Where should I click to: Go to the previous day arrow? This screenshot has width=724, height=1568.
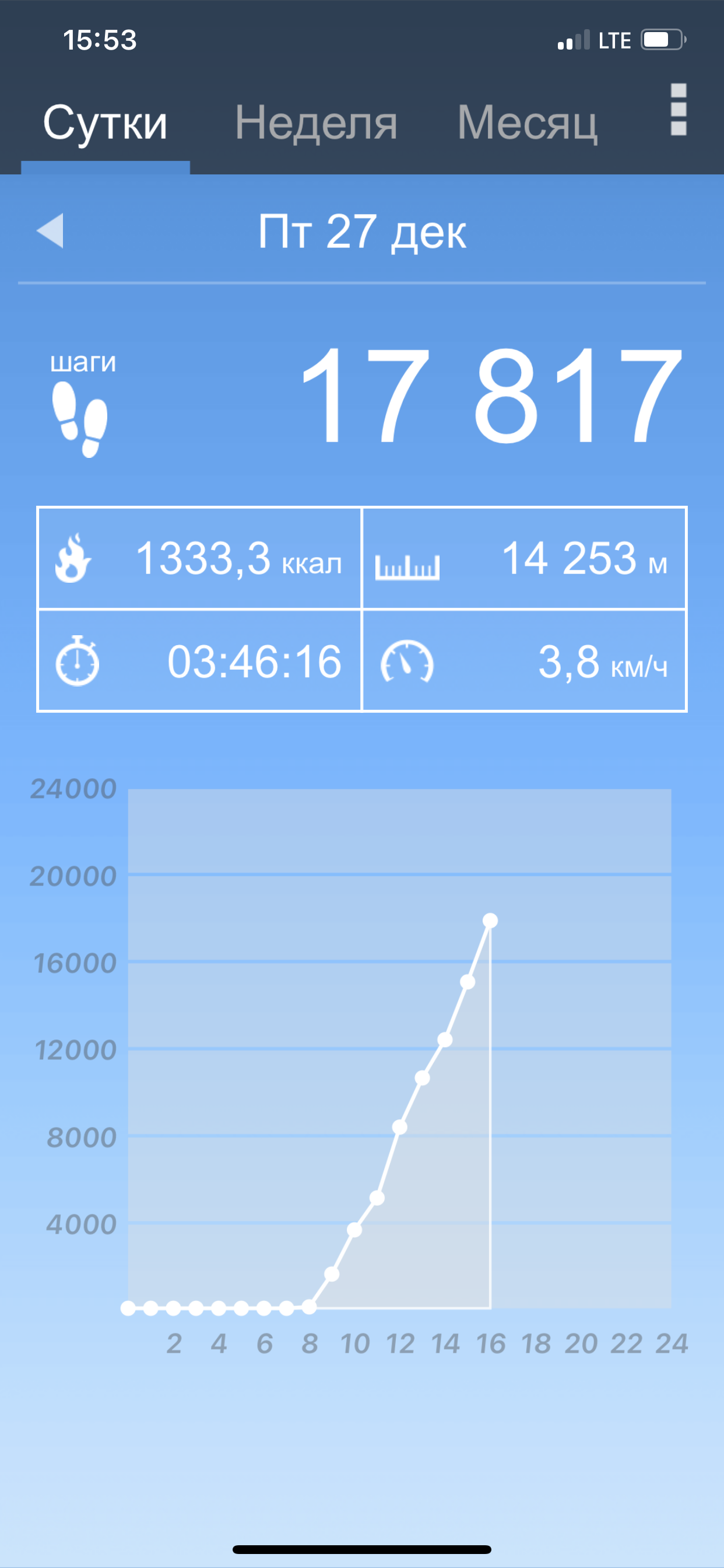[50, 230]
